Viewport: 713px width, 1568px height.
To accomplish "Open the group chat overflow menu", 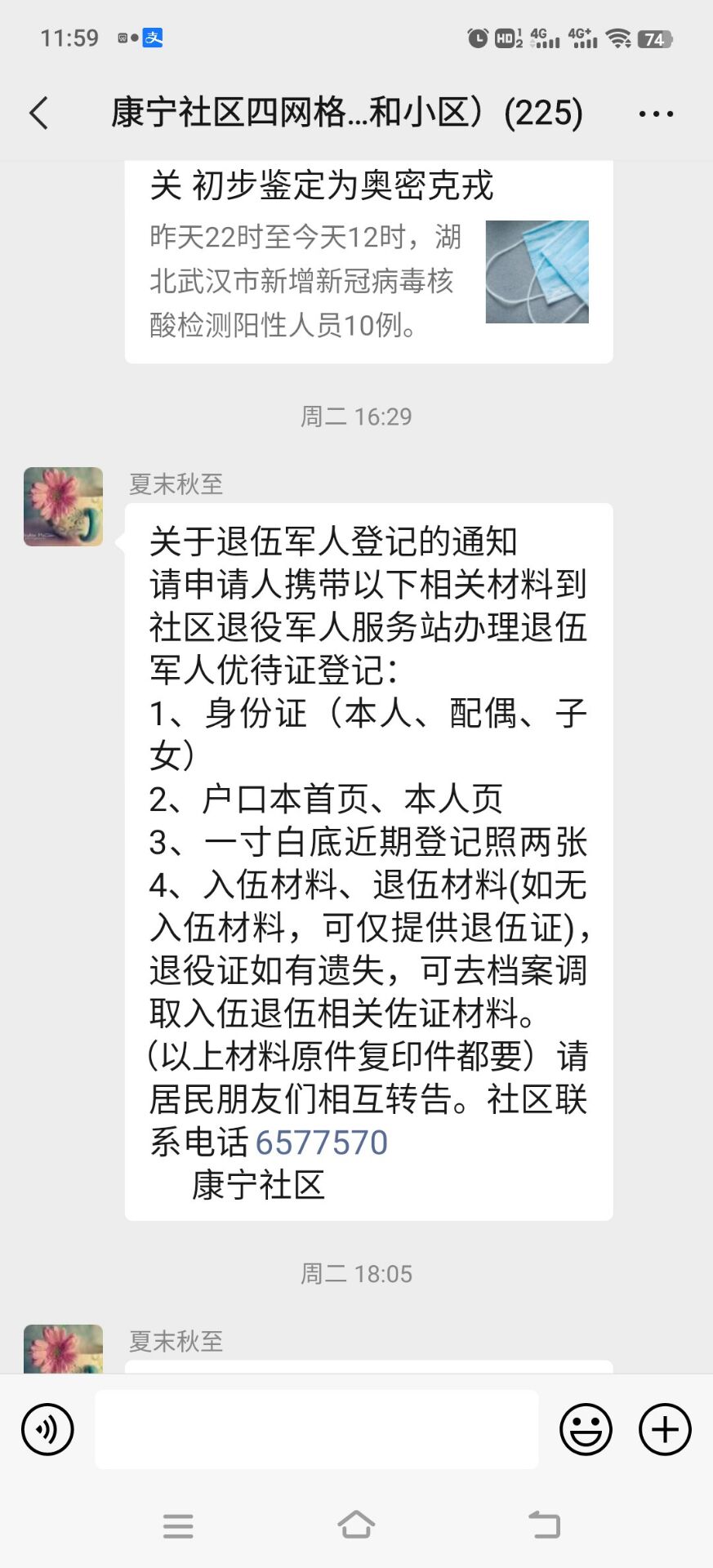I will [x=656, y=114].
